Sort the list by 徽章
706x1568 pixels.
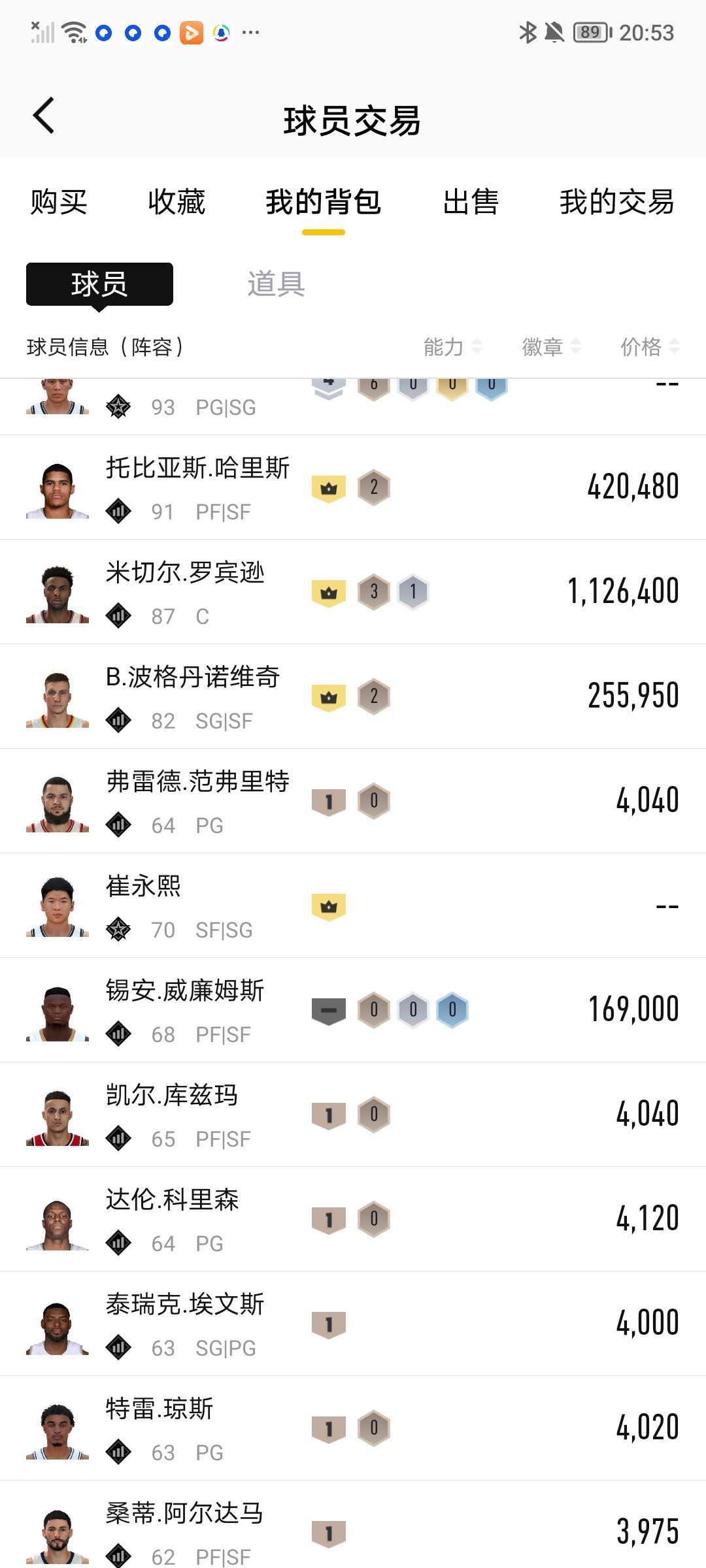tap(550, 347)
